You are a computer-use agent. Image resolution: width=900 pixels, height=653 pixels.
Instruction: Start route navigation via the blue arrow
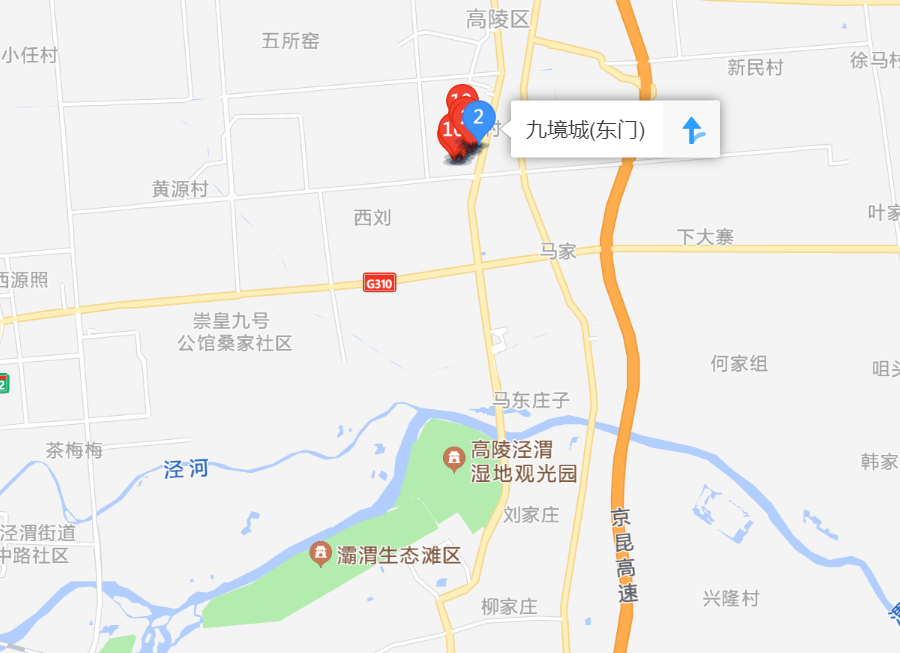tap(692, 129)
